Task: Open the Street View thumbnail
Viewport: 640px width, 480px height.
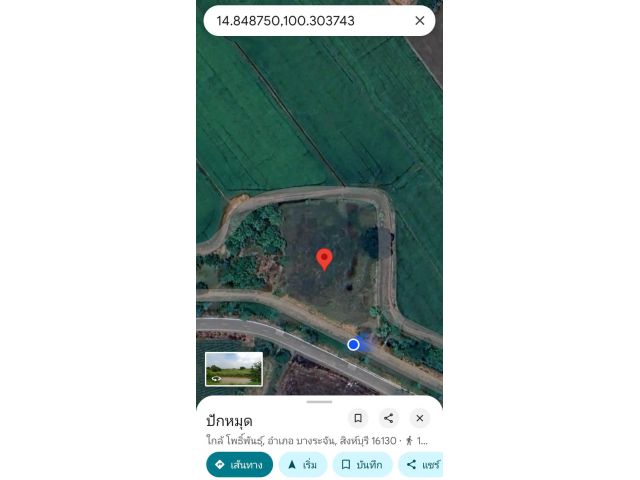Action: tap(234, 368)
